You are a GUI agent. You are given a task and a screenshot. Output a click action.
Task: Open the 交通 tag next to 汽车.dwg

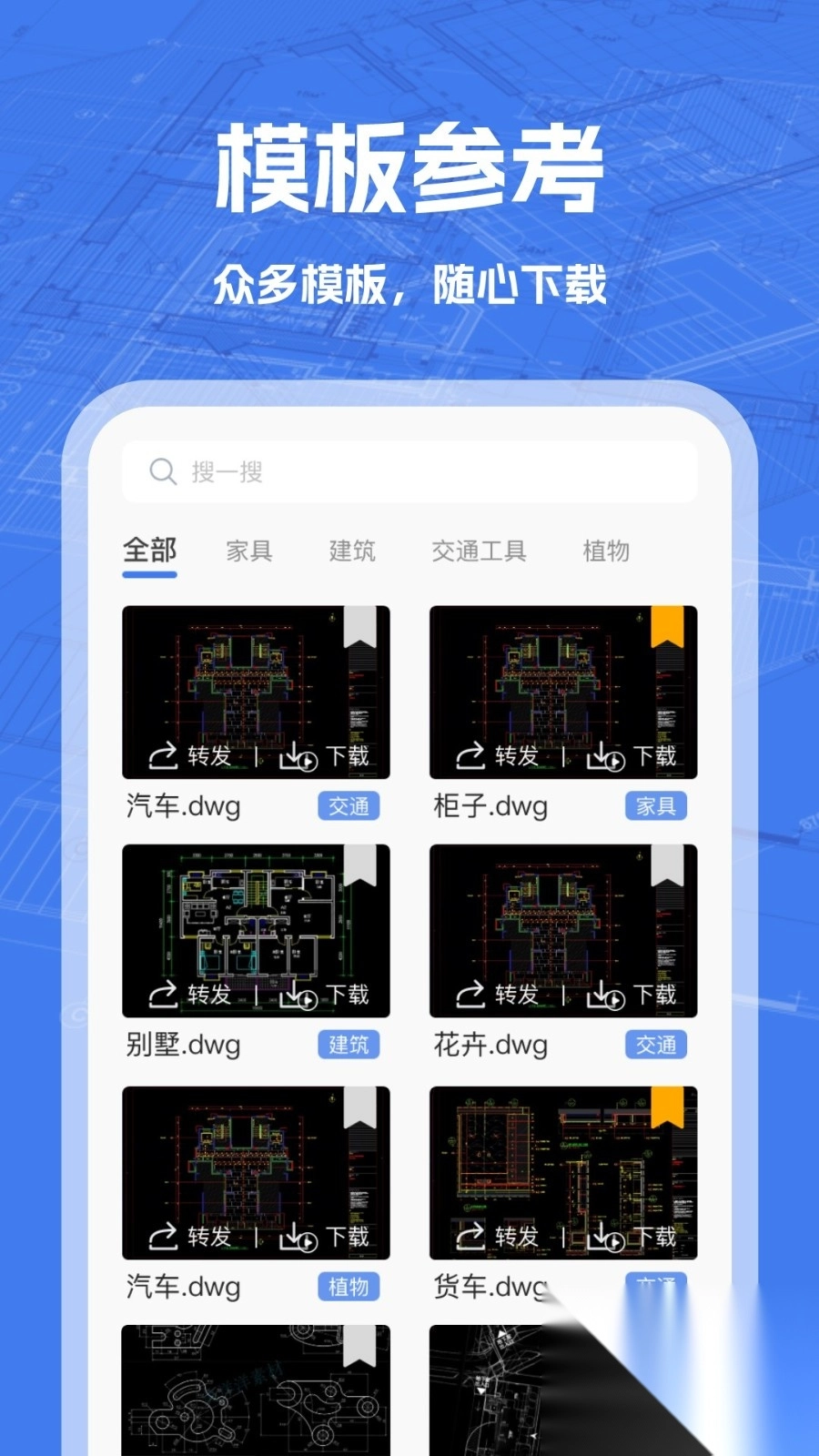click(x=349, y=805)
